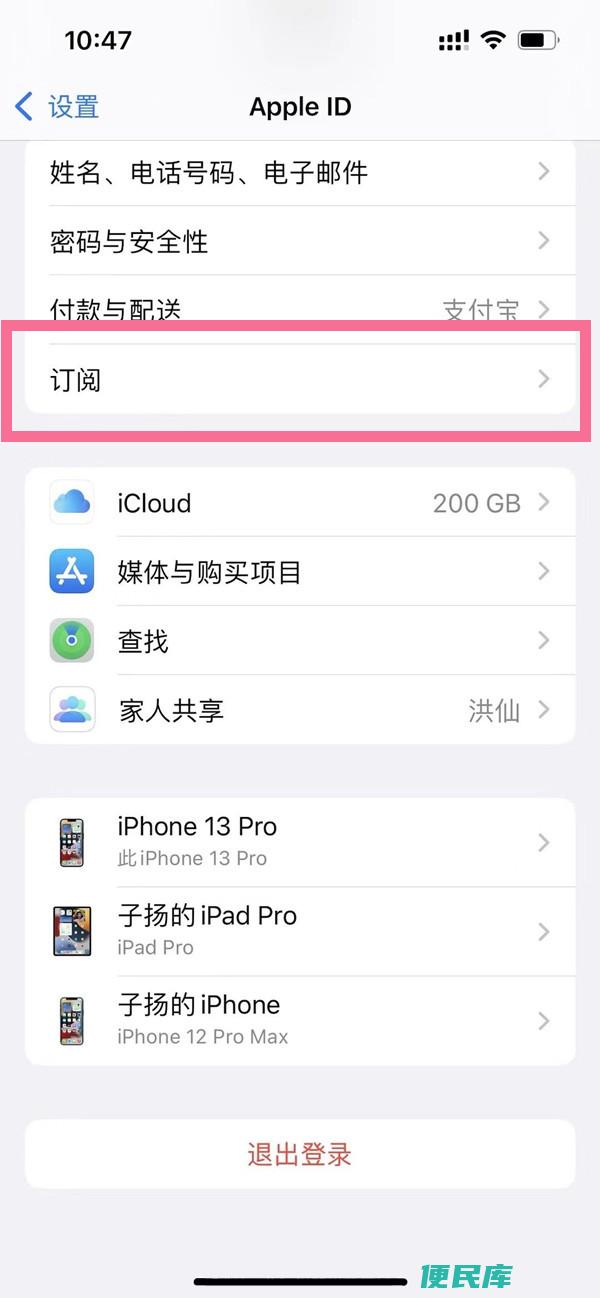600x1298 pixels.
Task: Open 媒体与购买项目
Action: point(300,572)
